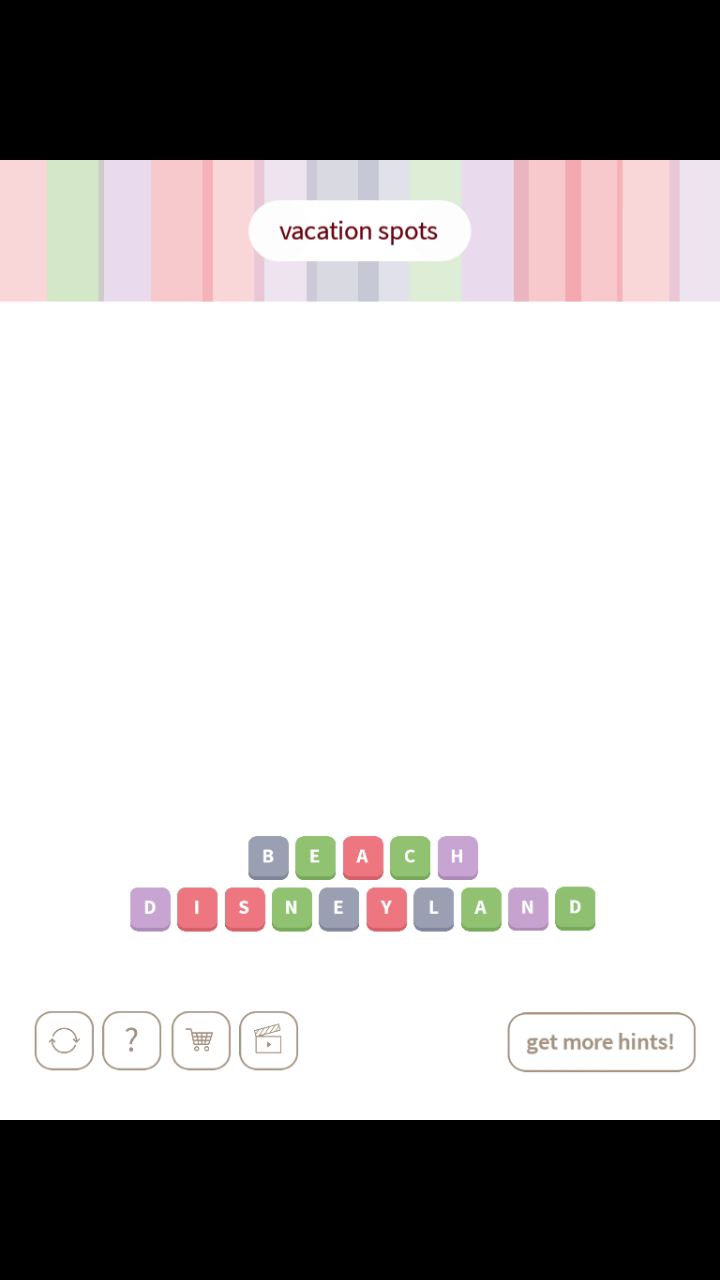Viewport: 720px width, 1280px height.
Task: Open the shopping cart store
Action: click(x=200, y=1041)
